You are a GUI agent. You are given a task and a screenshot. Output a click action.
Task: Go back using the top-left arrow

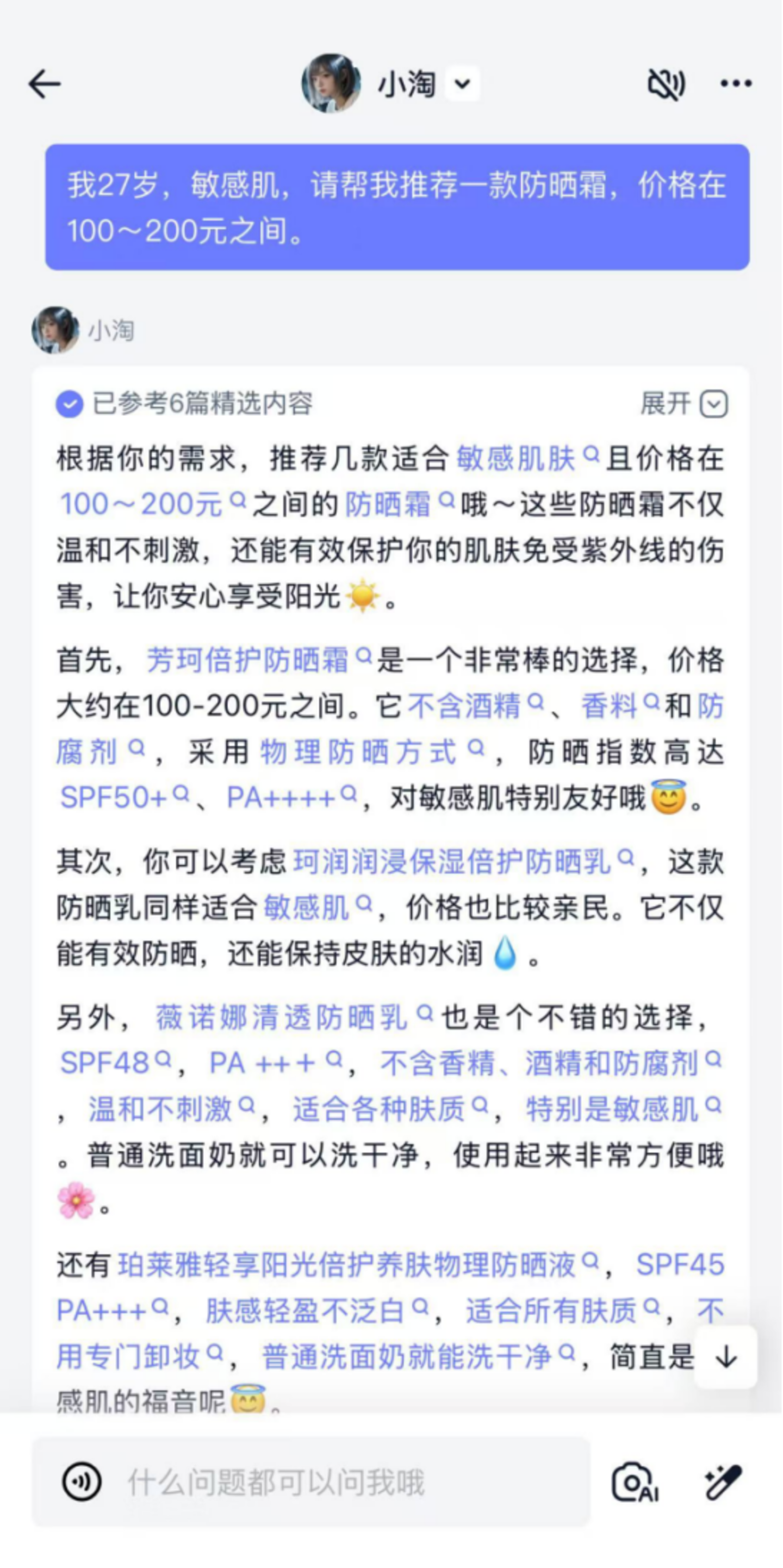pyautogui.click(x=45, y=83)
